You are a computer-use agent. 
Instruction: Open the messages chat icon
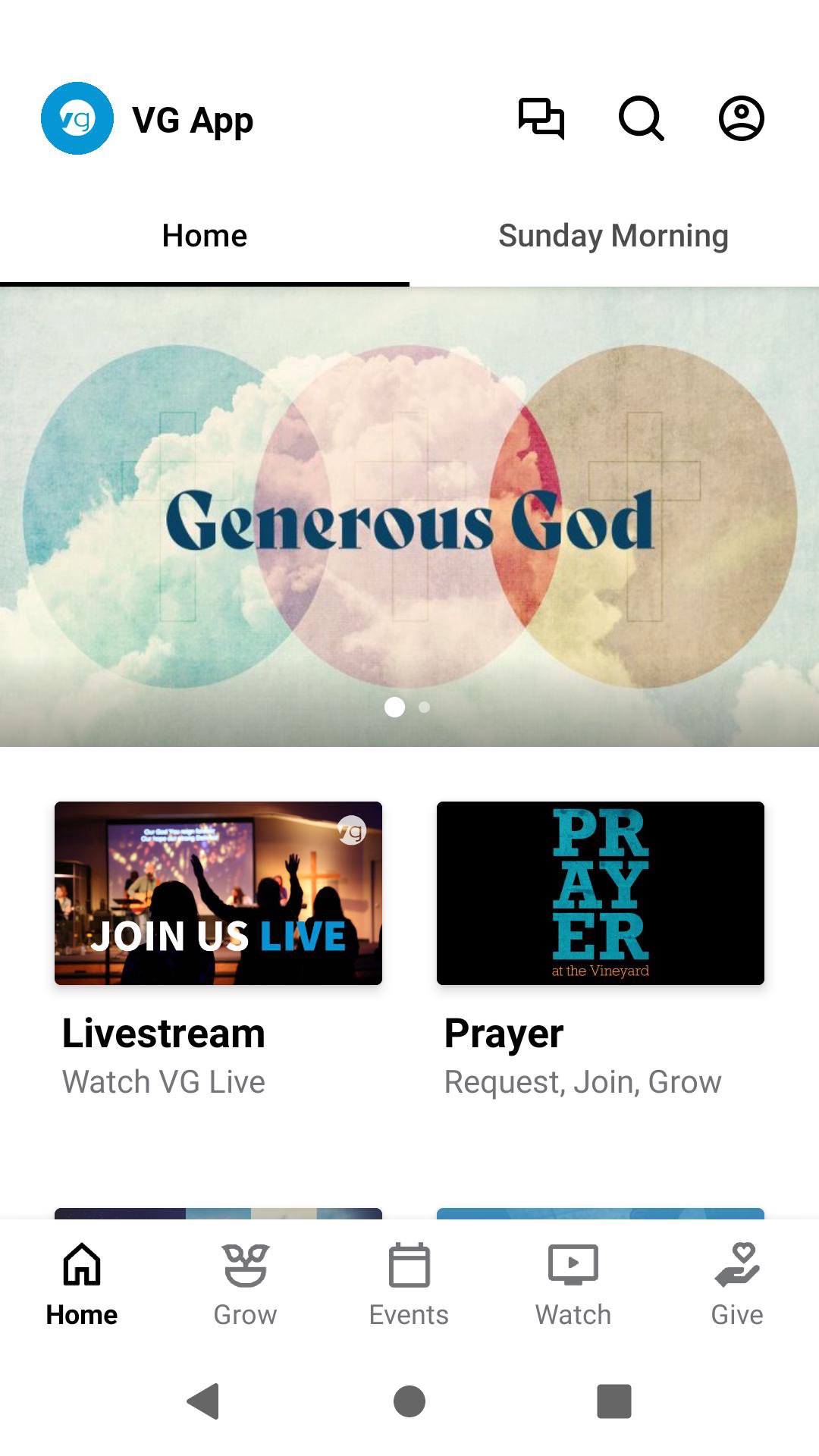541,118
